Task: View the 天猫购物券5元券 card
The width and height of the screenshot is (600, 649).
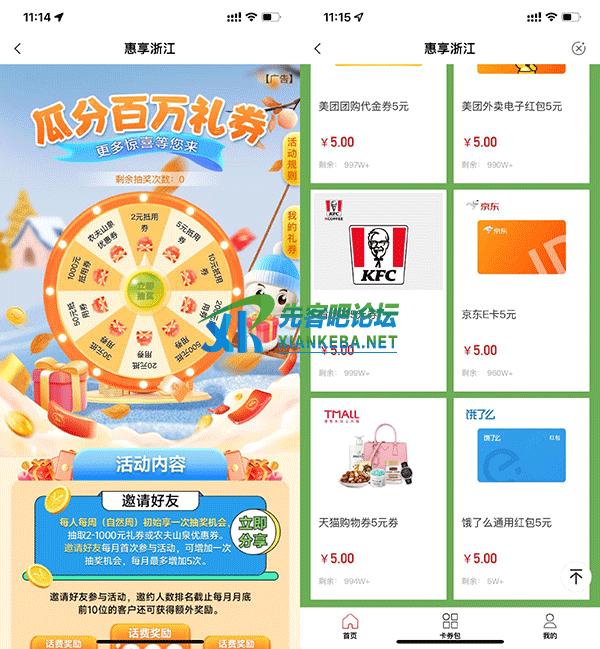Action: point(378,495)
